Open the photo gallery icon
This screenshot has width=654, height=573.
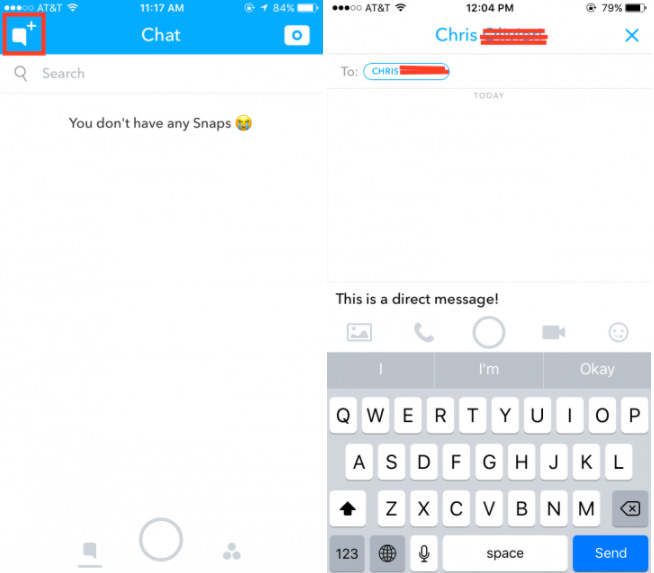tap(359, 333)
